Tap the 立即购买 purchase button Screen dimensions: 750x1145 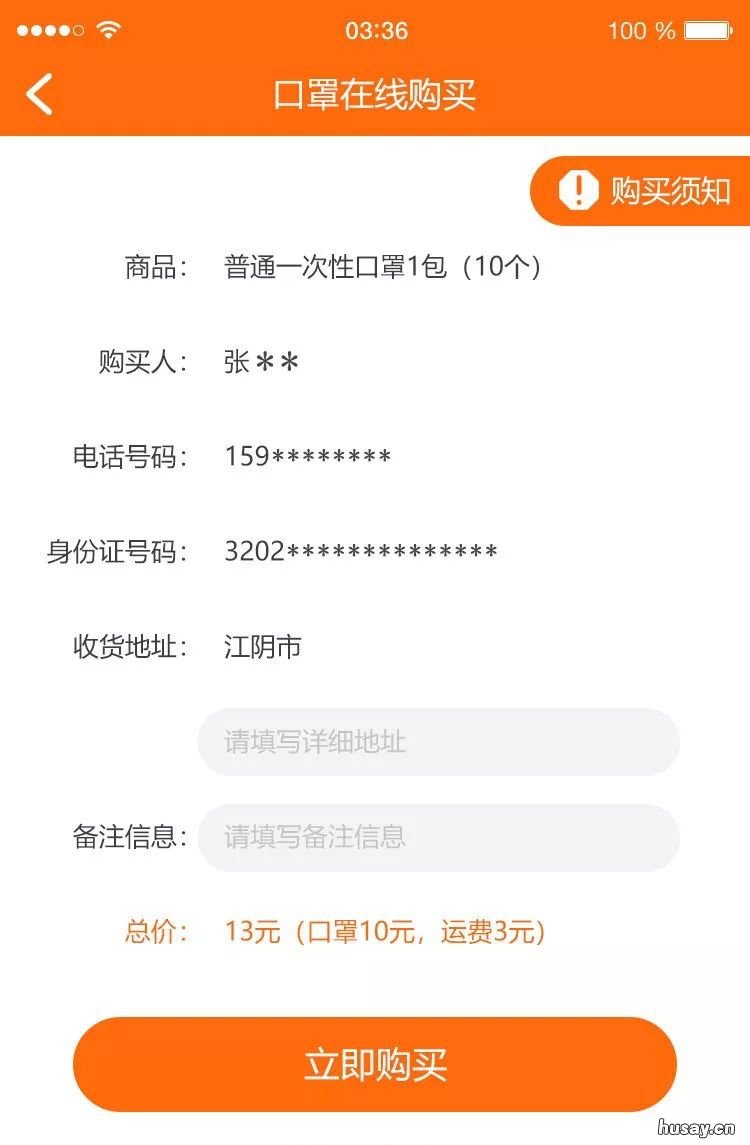(375, 1065)
